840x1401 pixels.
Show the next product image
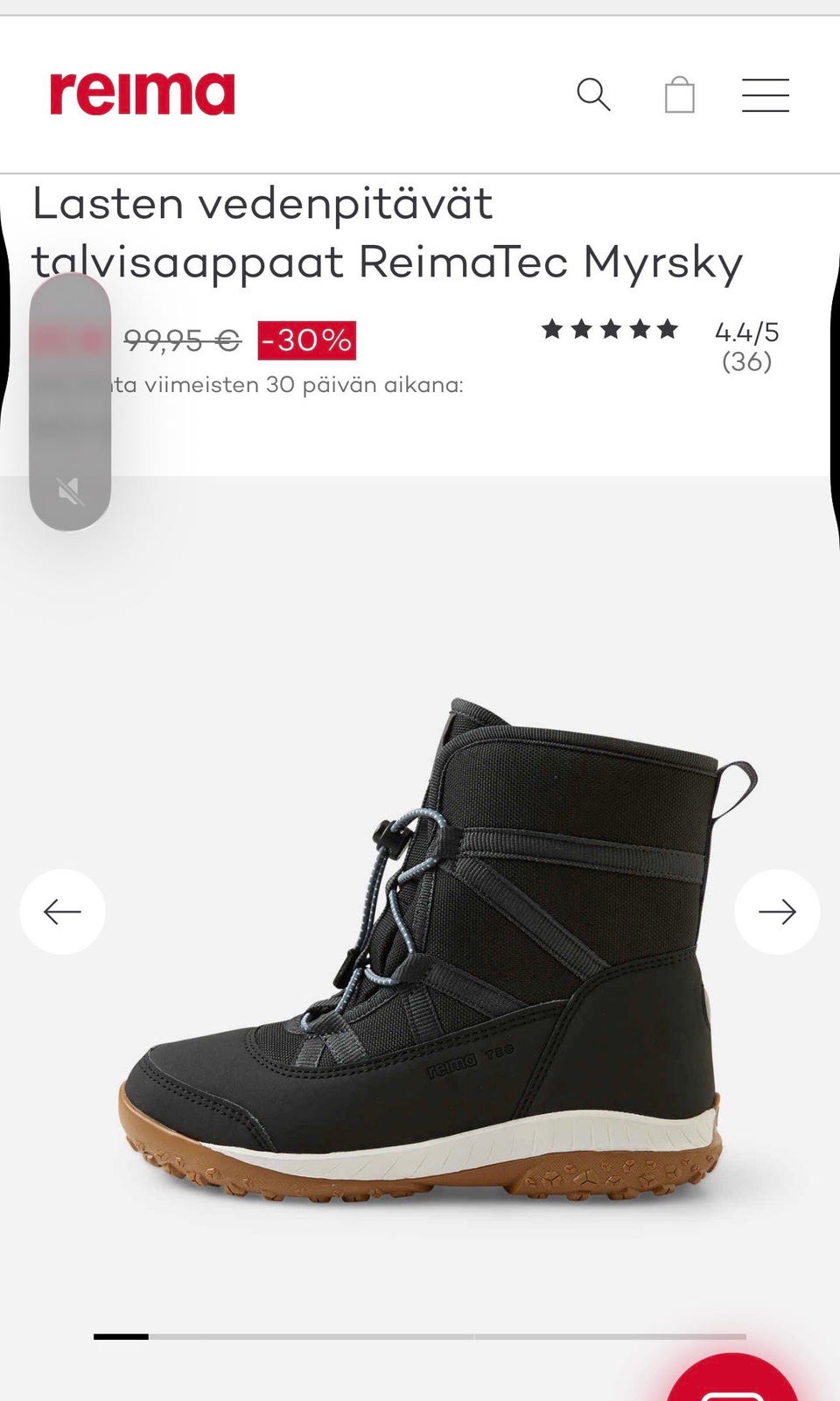coord(777,912)
